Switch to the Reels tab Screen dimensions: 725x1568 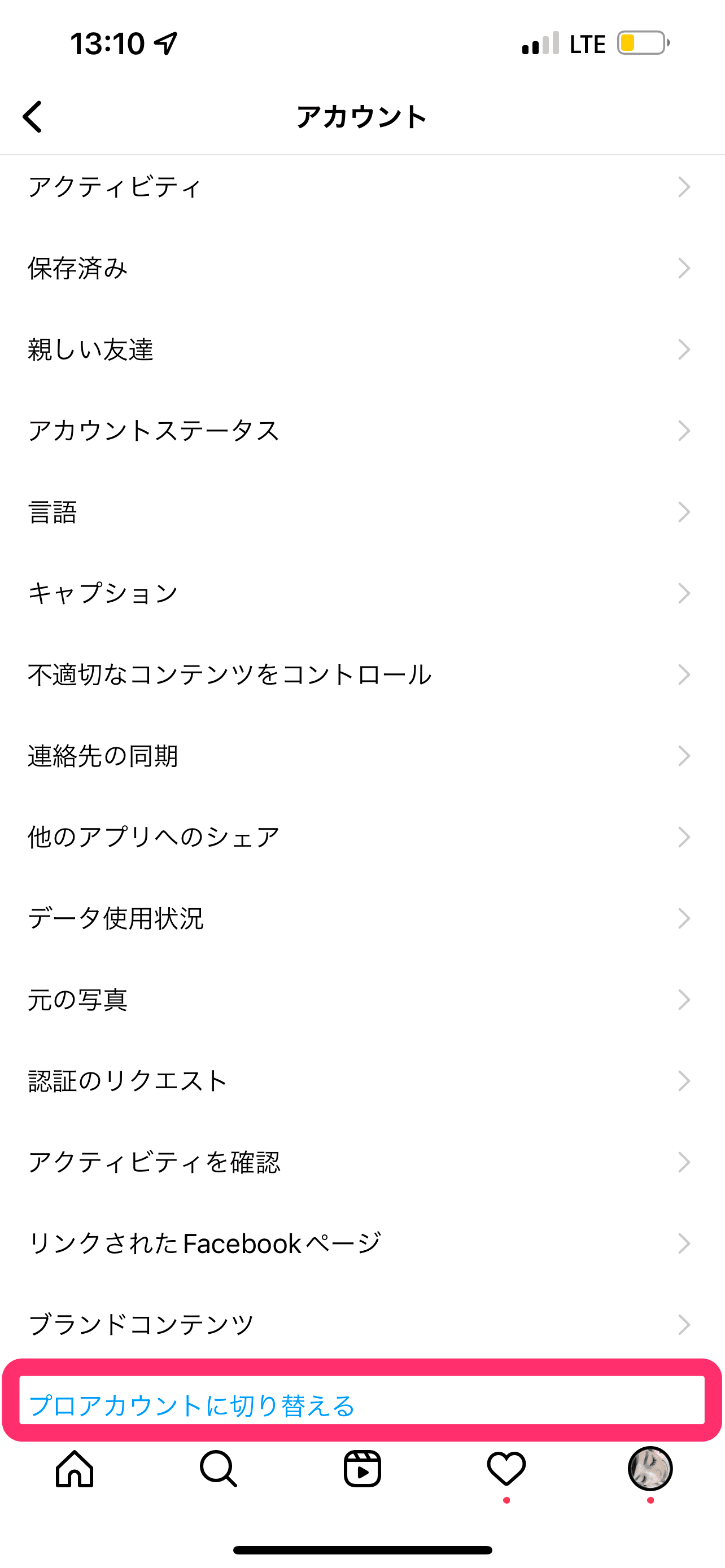coord(362,1469)
